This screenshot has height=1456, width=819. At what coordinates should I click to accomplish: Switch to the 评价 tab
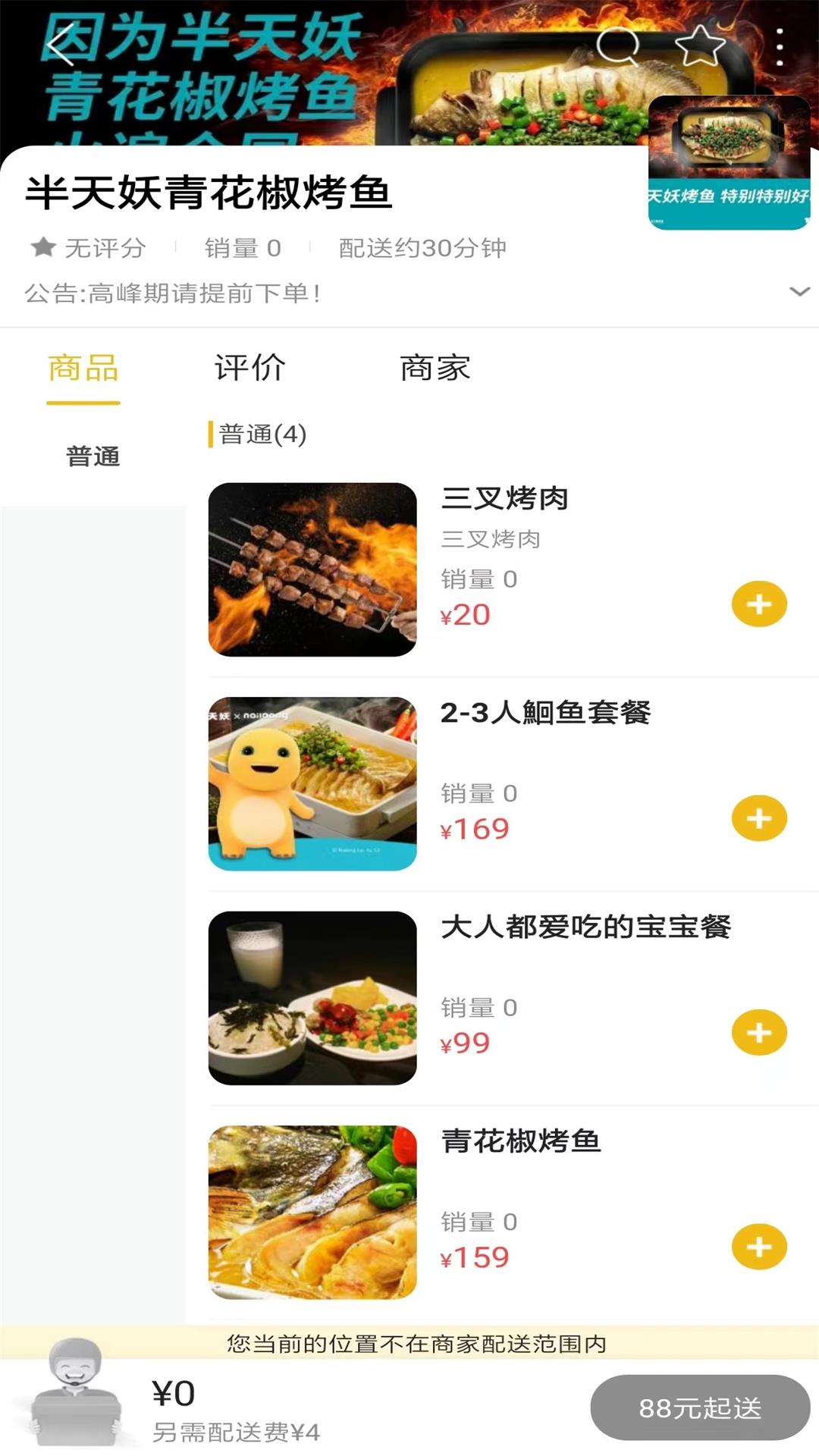pyautogui.click(x=250, y=369)
